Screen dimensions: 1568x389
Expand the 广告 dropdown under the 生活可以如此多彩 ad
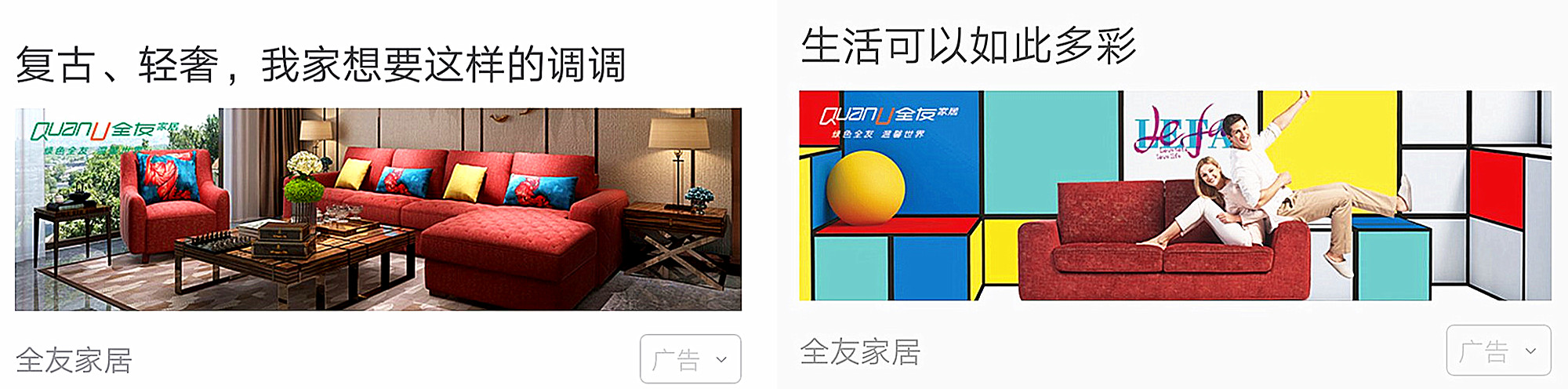(x=1498, y=351)
